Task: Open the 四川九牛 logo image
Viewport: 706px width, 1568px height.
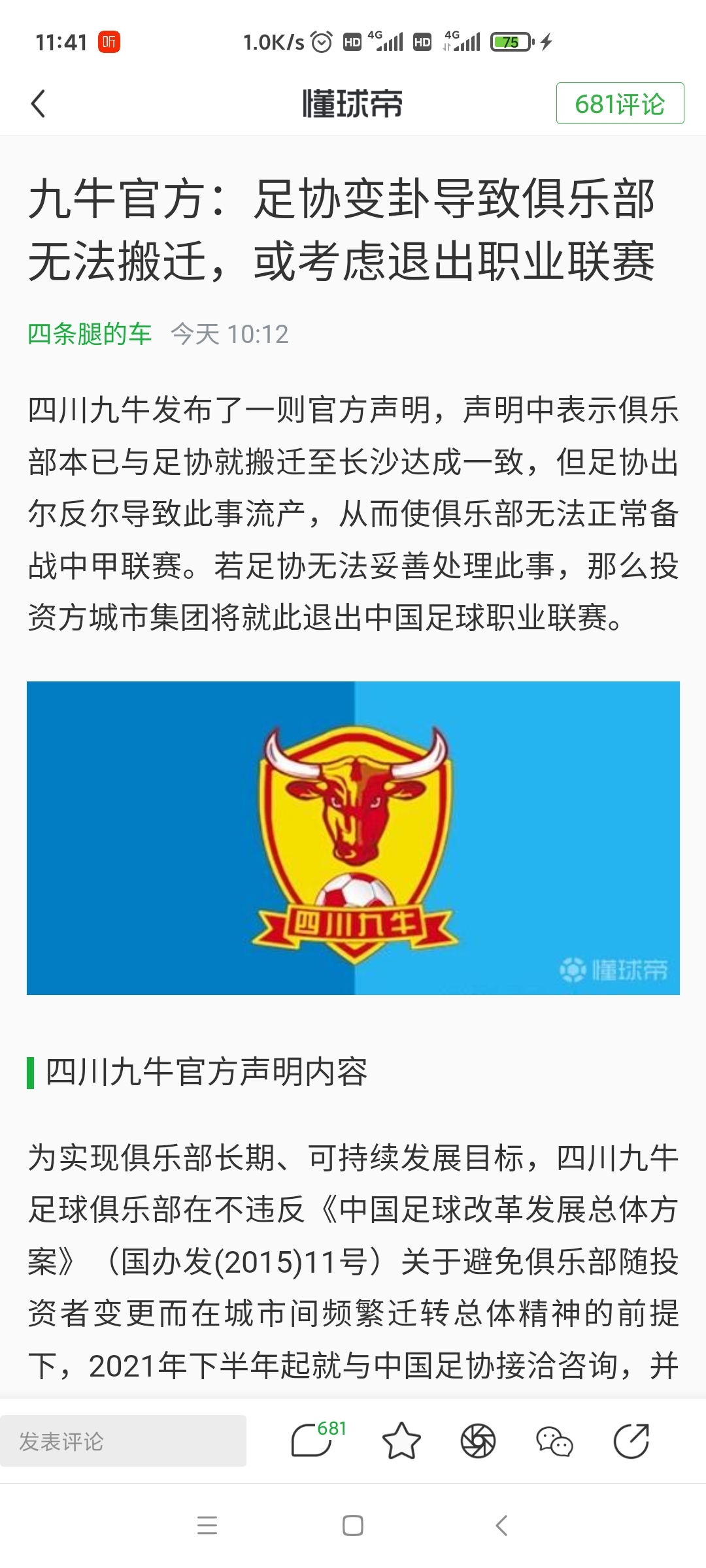Action: click(x=353, y=838)
